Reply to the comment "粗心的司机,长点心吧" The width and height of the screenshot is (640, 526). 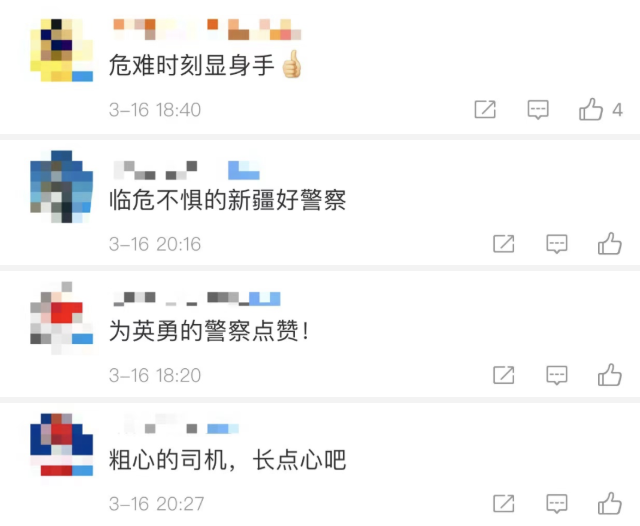(x=557, y=503)
